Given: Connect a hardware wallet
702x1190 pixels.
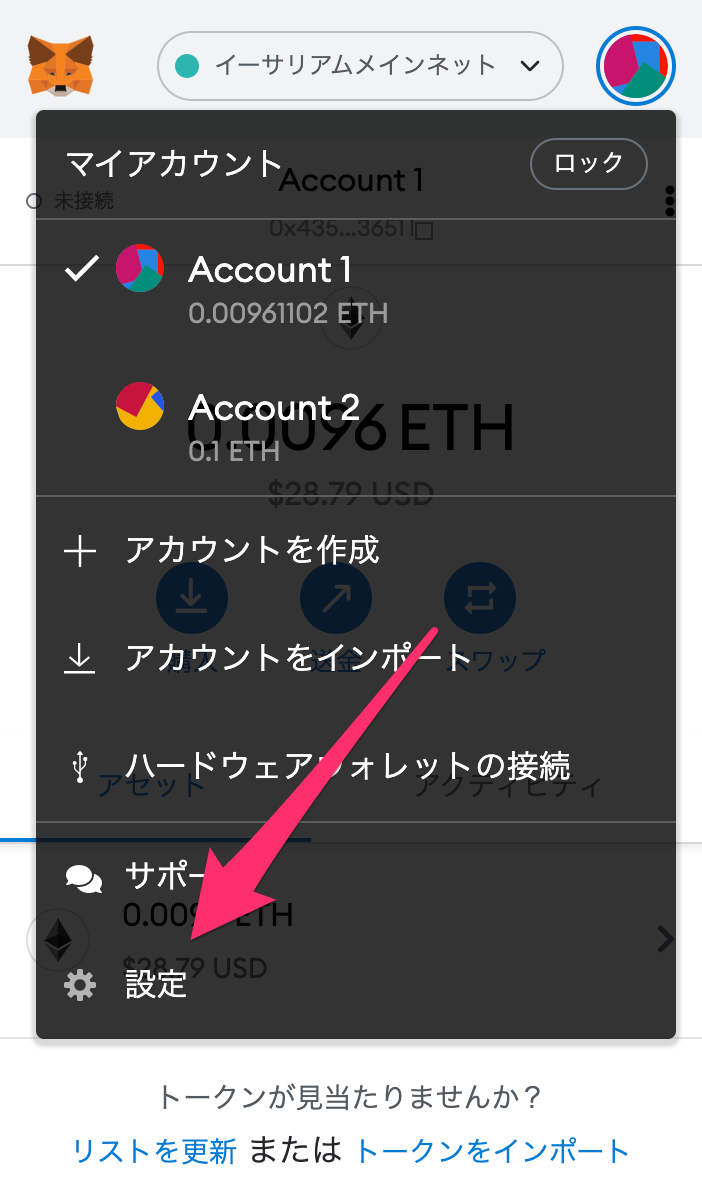Looking at the screenshot, I should (x=356, y=766).
